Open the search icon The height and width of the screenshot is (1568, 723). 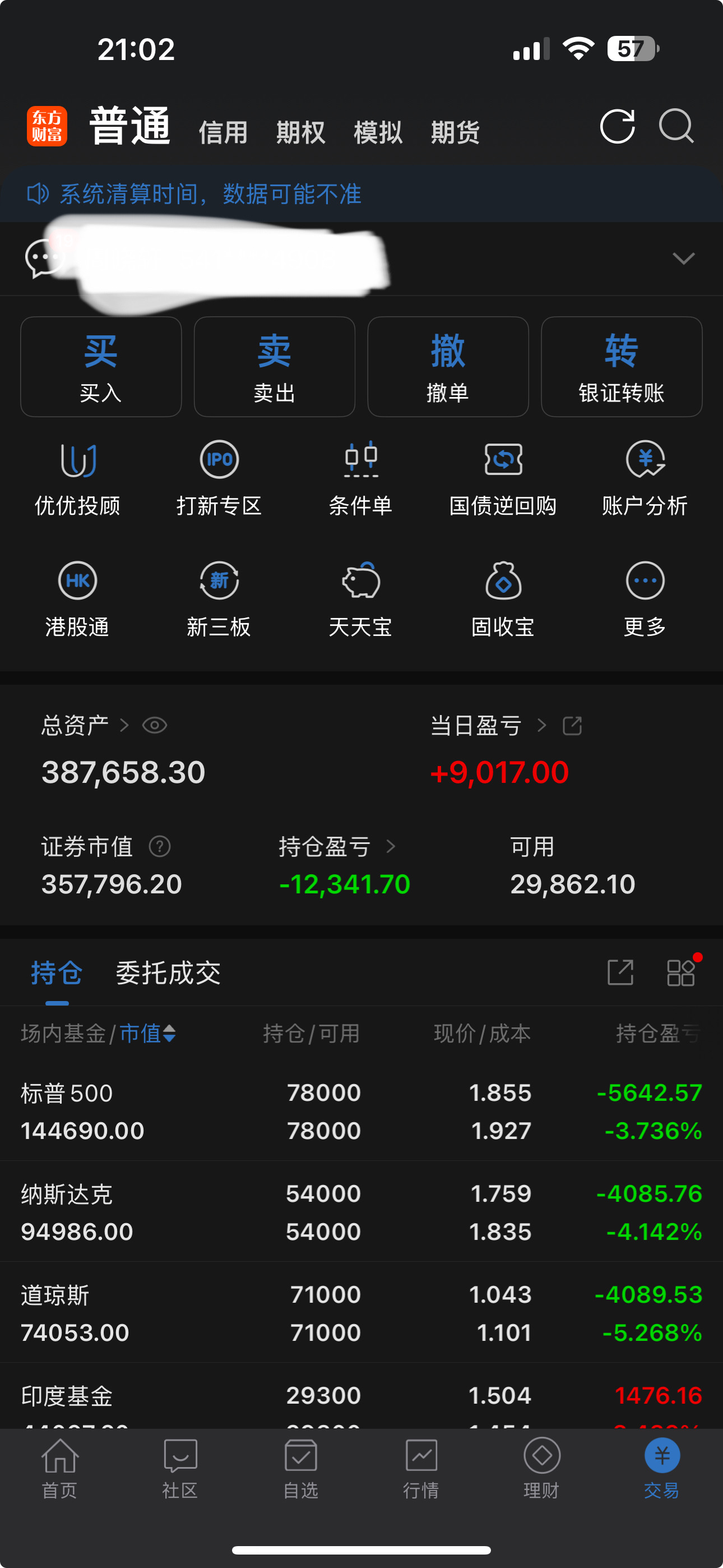676,126
